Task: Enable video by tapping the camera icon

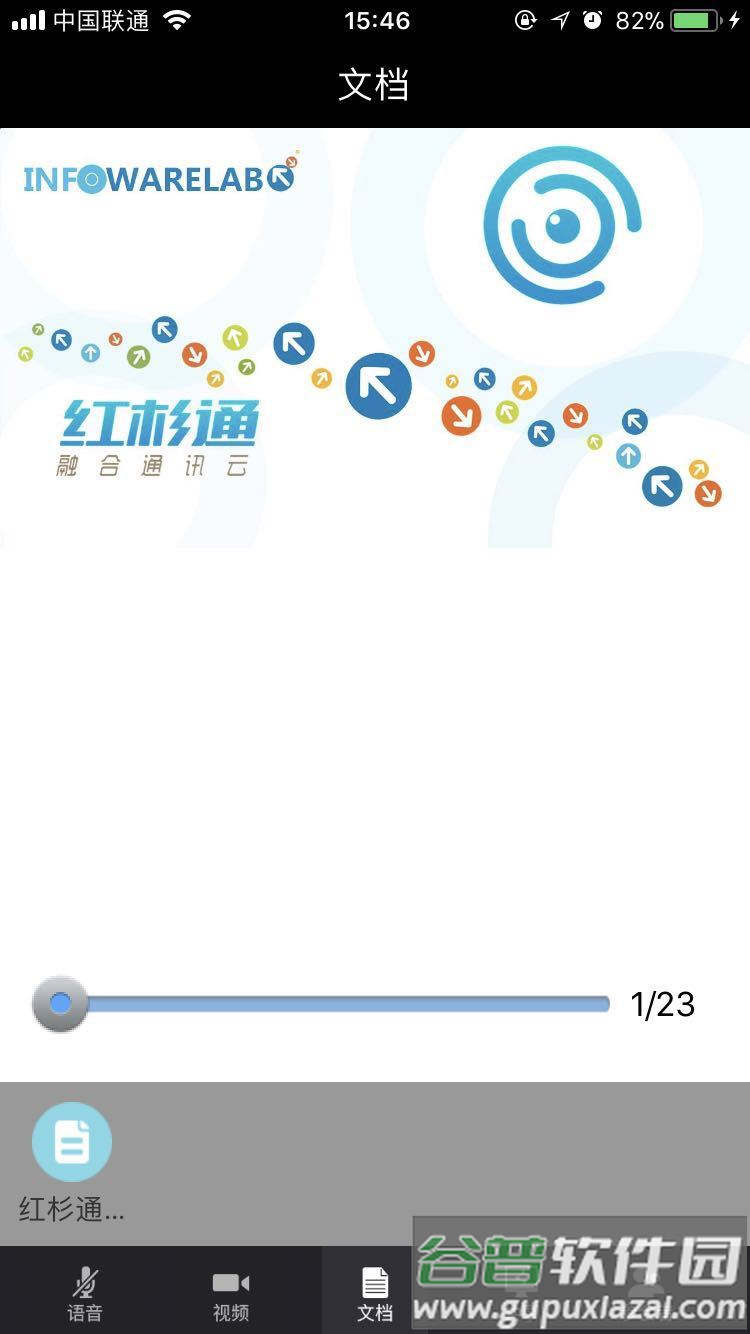Action: coord(229,1281)
